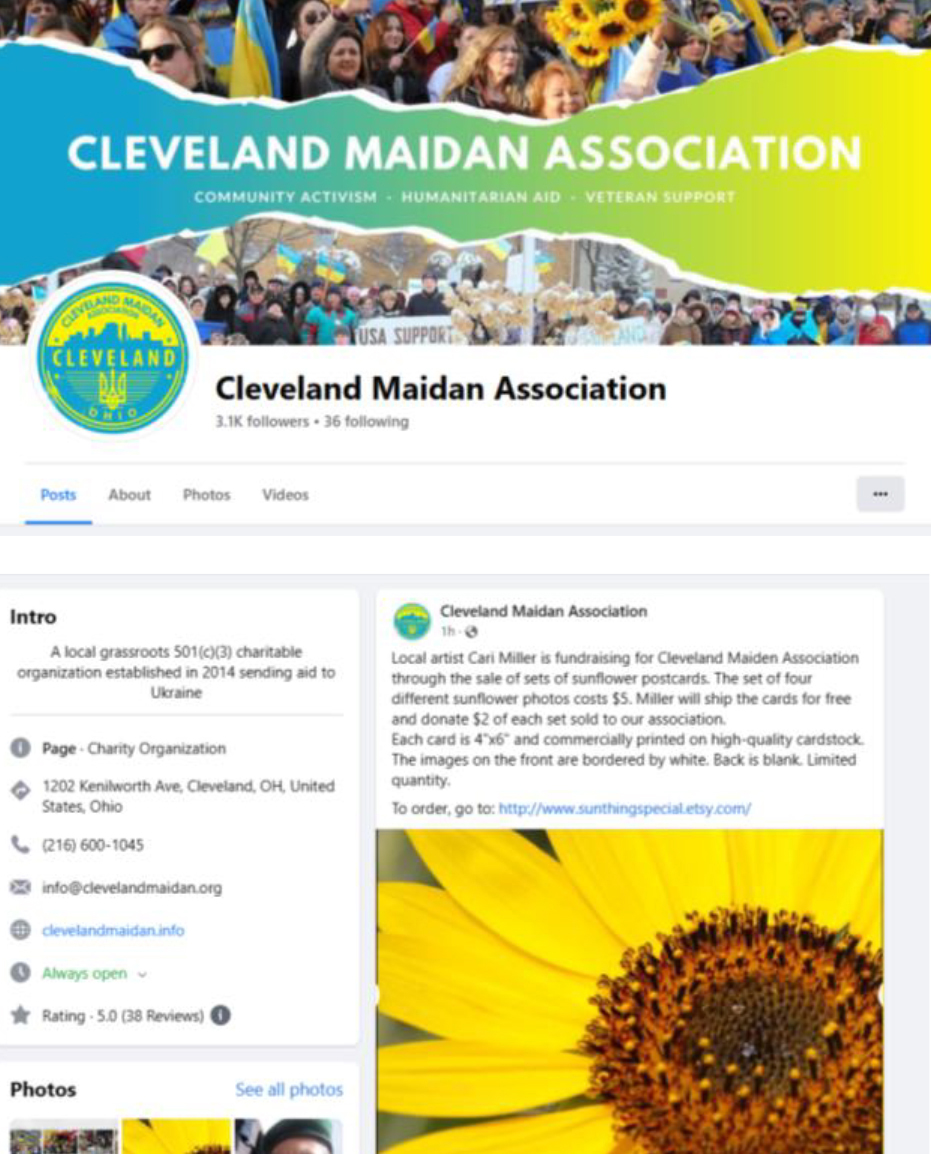Image resolution: width=931 pixels, height=1154 pixels.
Task: Open the Photos tab
Action: (x=206, y=495)
